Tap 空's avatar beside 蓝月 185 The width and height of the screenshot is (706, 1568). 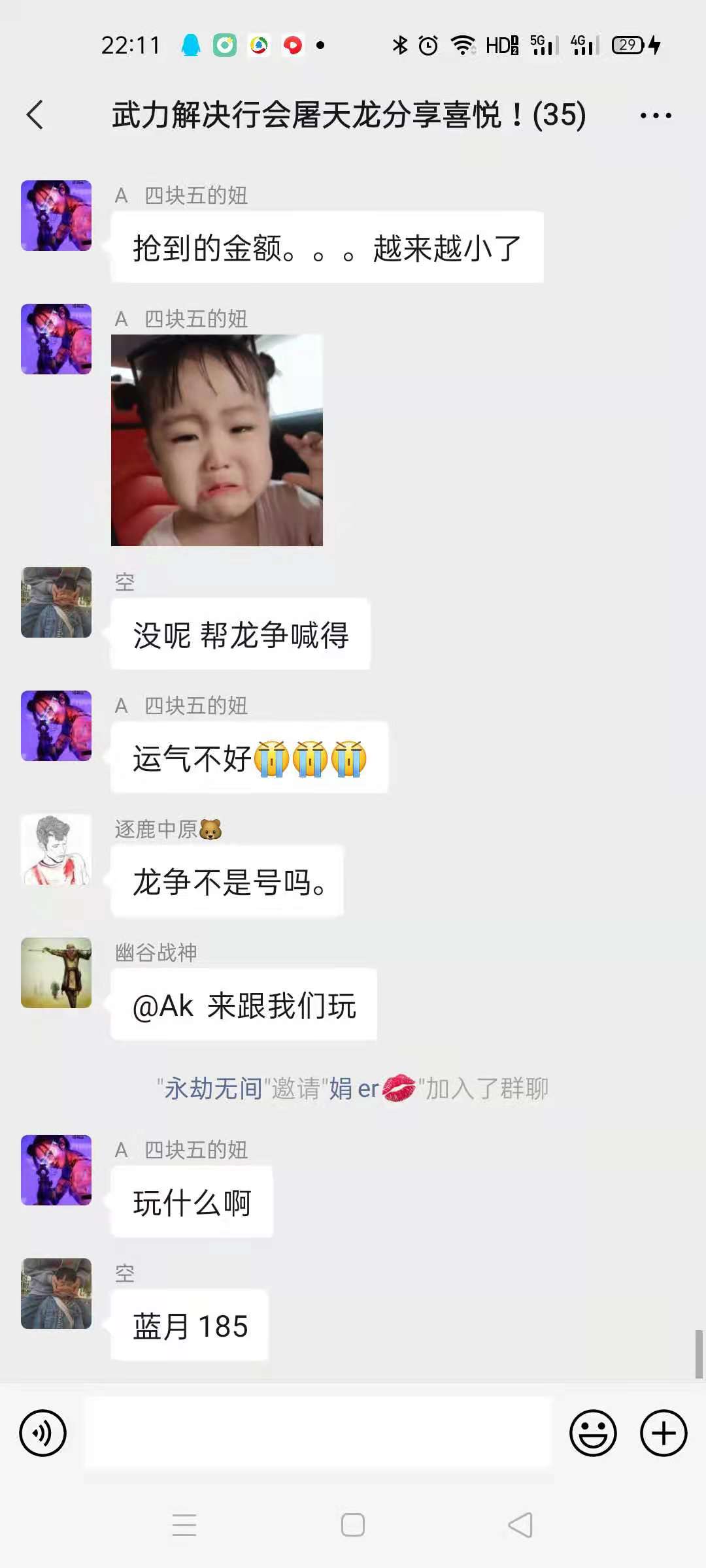pos(56,1294)
